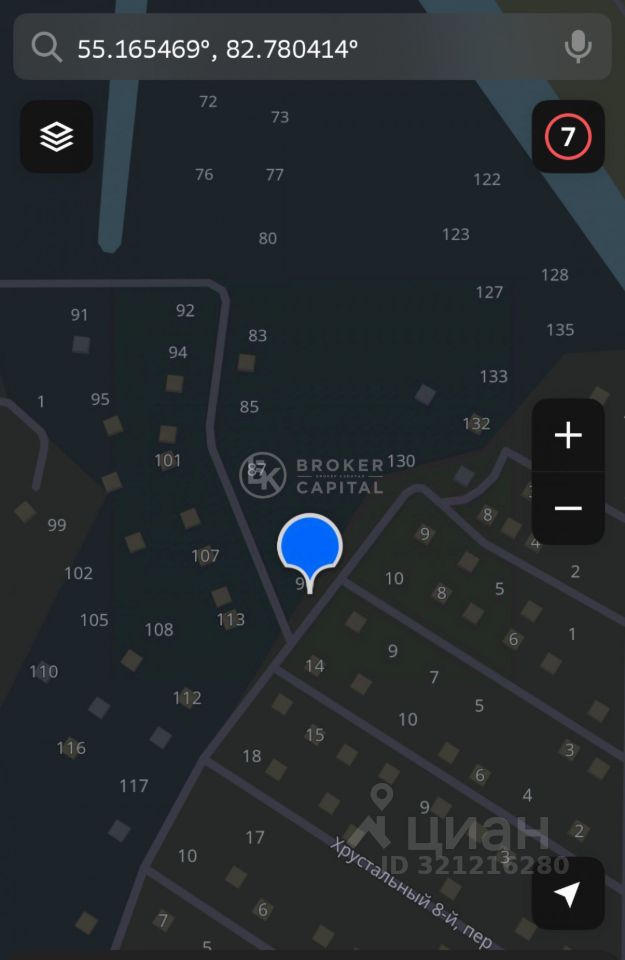625x960 pixels.
Task: Start voice search with the microphone
Action: (577, 47)
